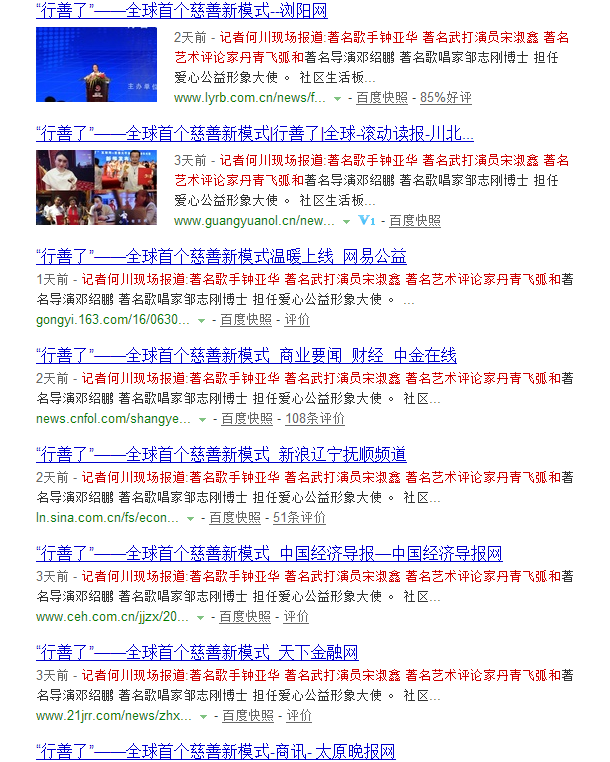View the 108条评价 link

(x=315, y=419)
